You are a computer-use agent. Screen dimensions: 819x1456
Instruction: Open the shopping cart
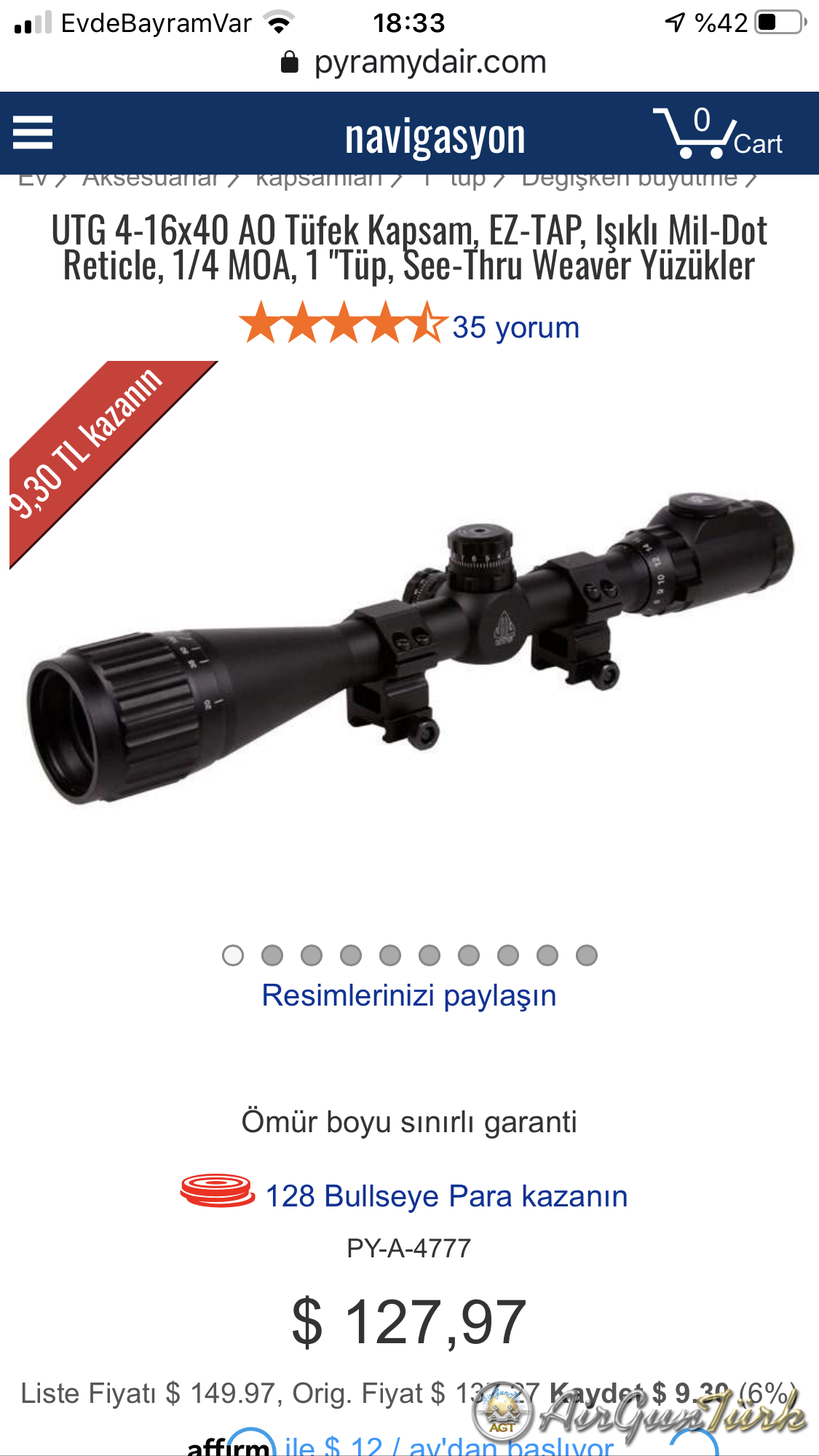pos(717,133)
